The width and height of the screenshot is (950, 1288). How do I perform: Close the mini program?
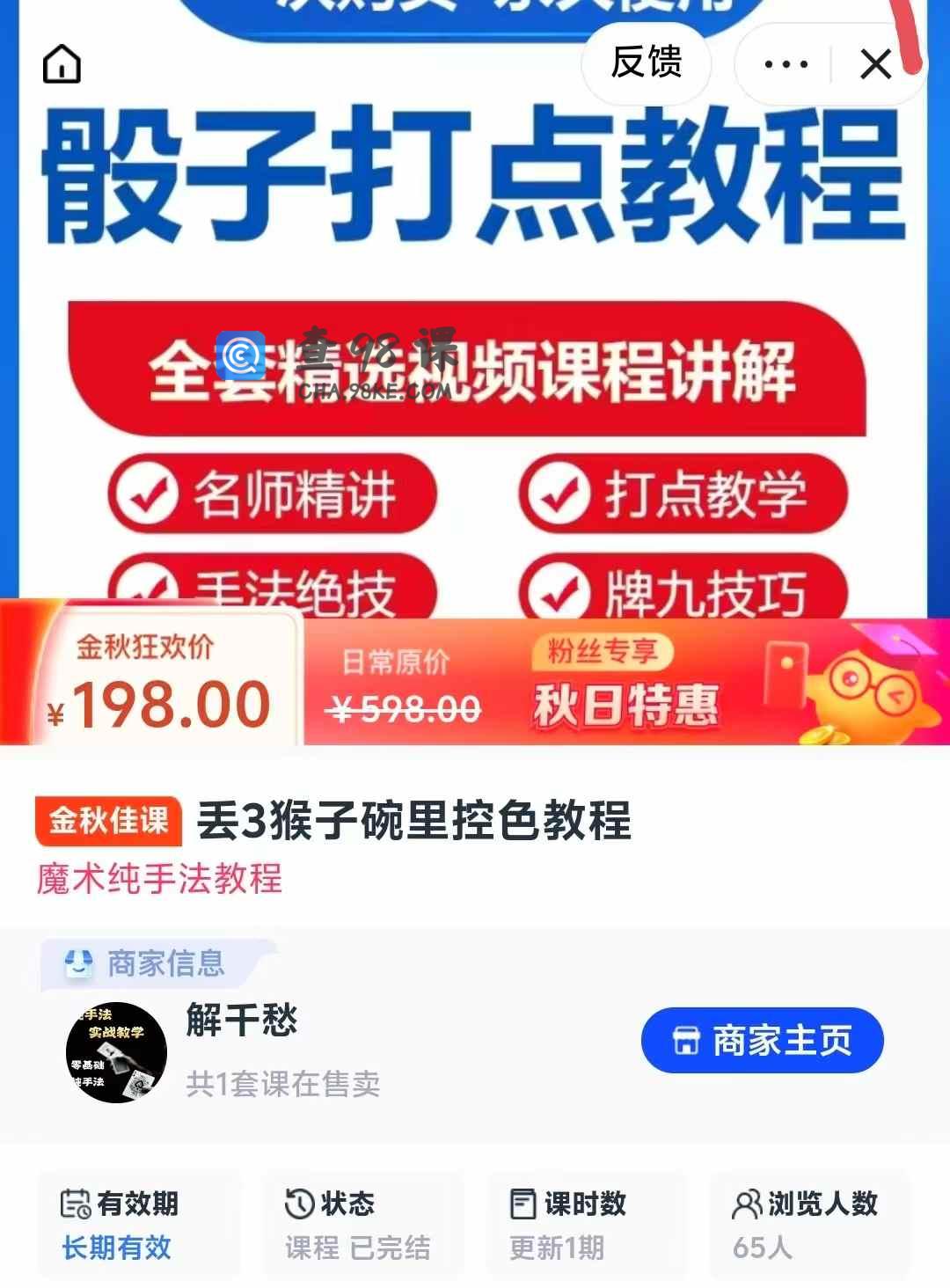tap(875, 64)
